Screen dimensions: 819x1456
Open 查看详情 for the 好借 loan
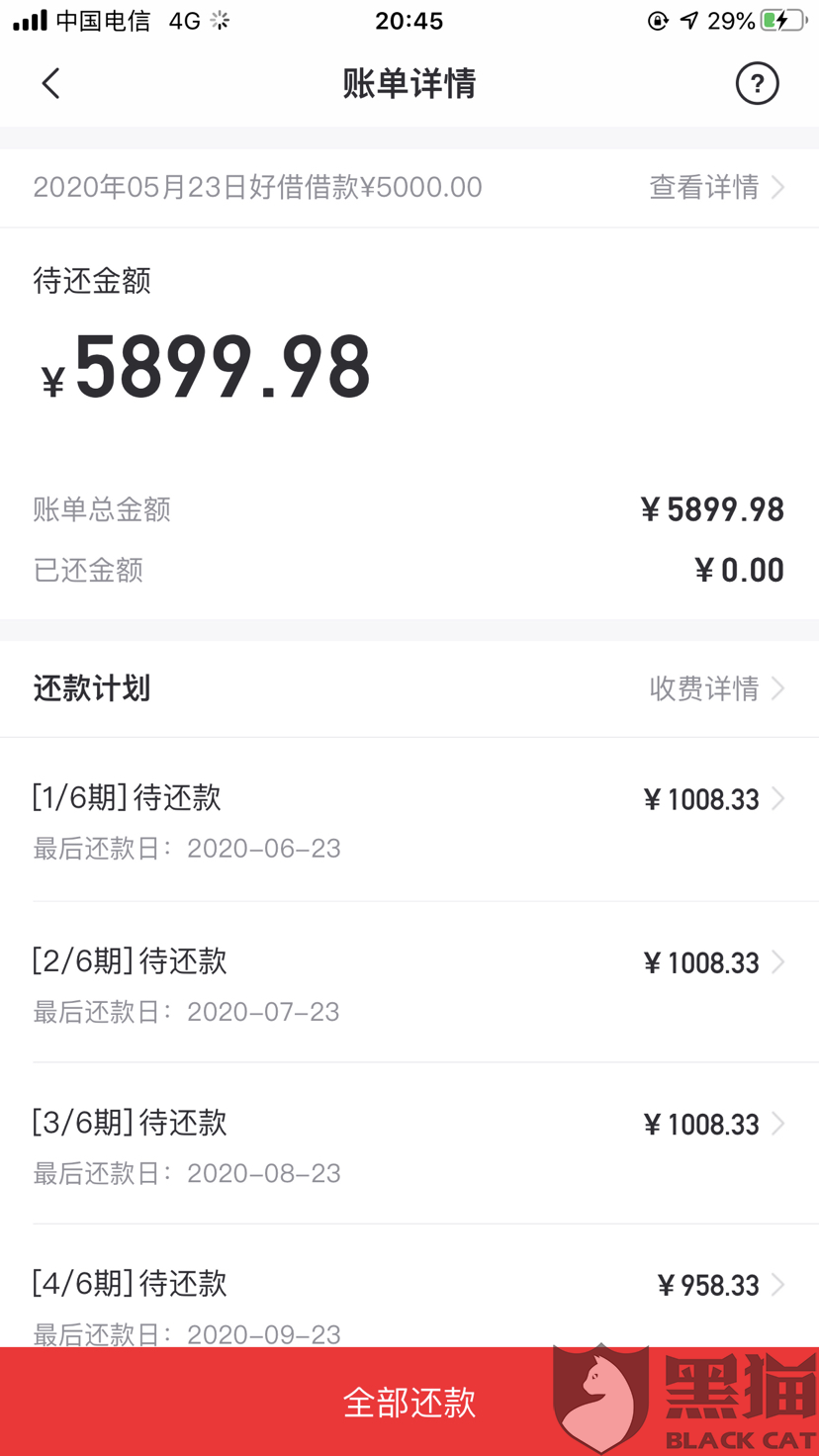coord(717,187)
